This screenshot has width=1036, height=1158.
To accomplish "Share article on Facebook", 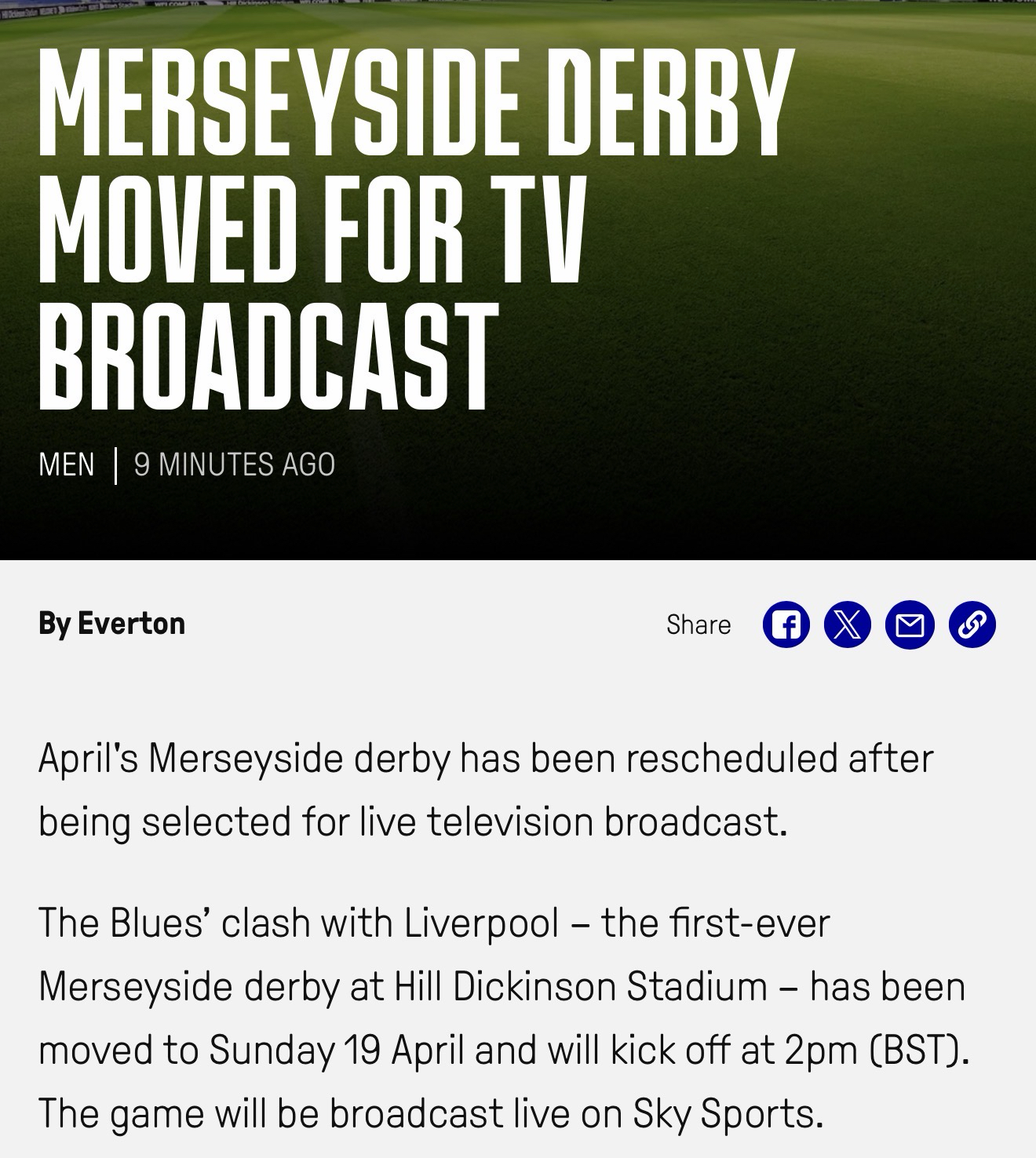I will pos(786,625).
